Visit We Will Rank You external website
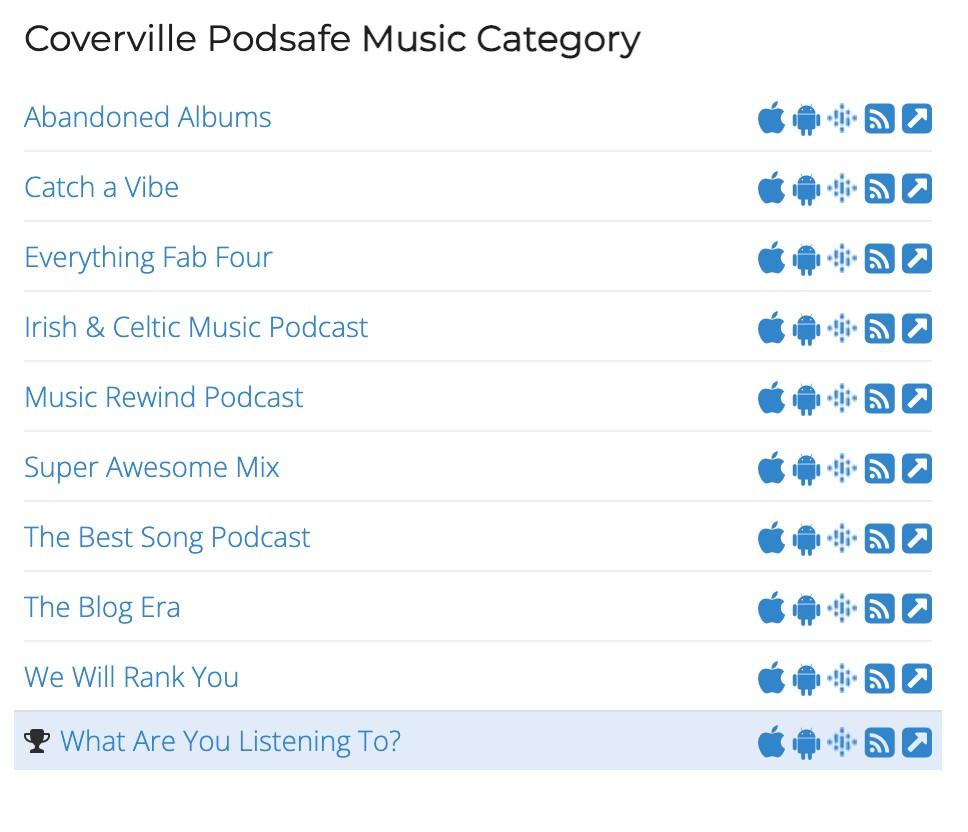The width and height of the screenshot is (968, 832). pos(917,679)
